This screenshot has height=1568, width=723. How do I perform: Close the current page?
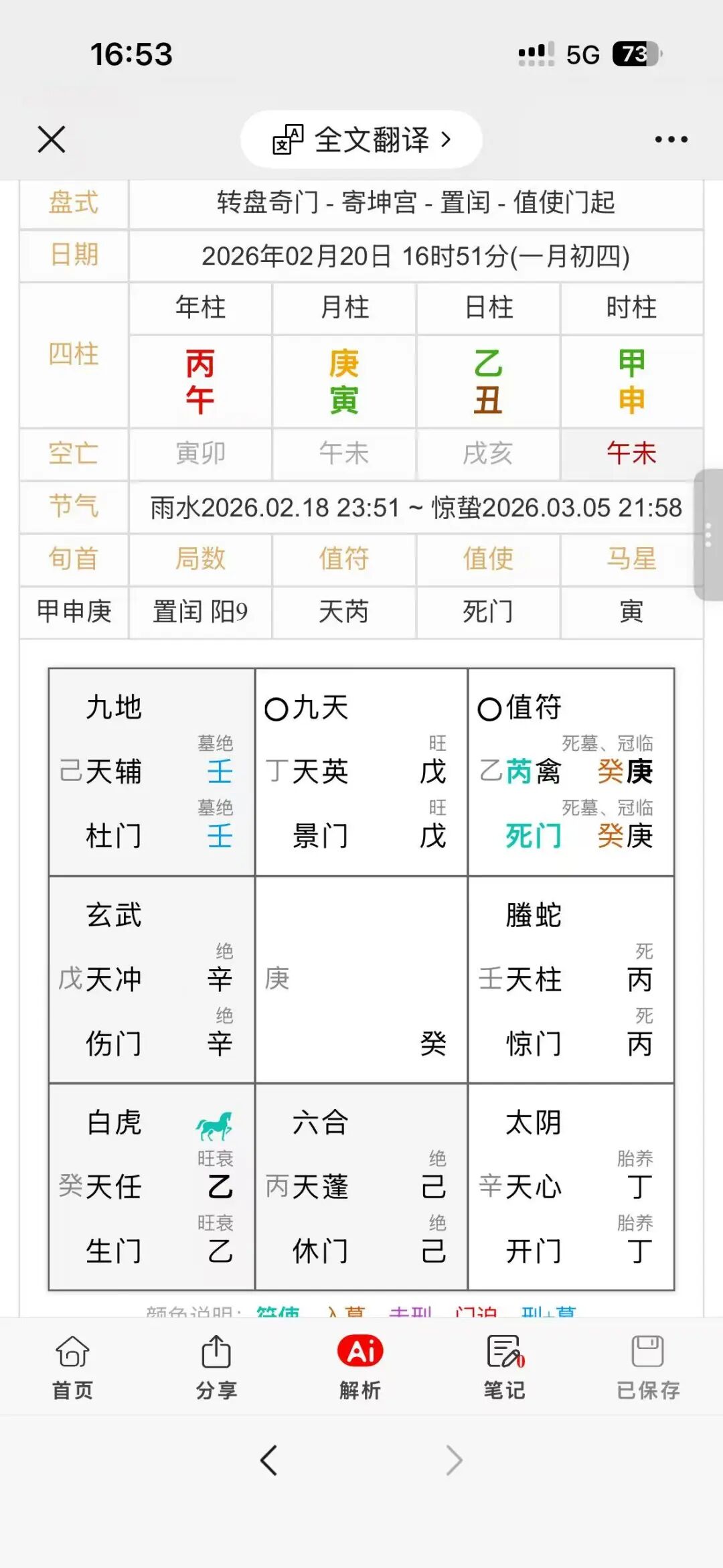tap(52, 139)
